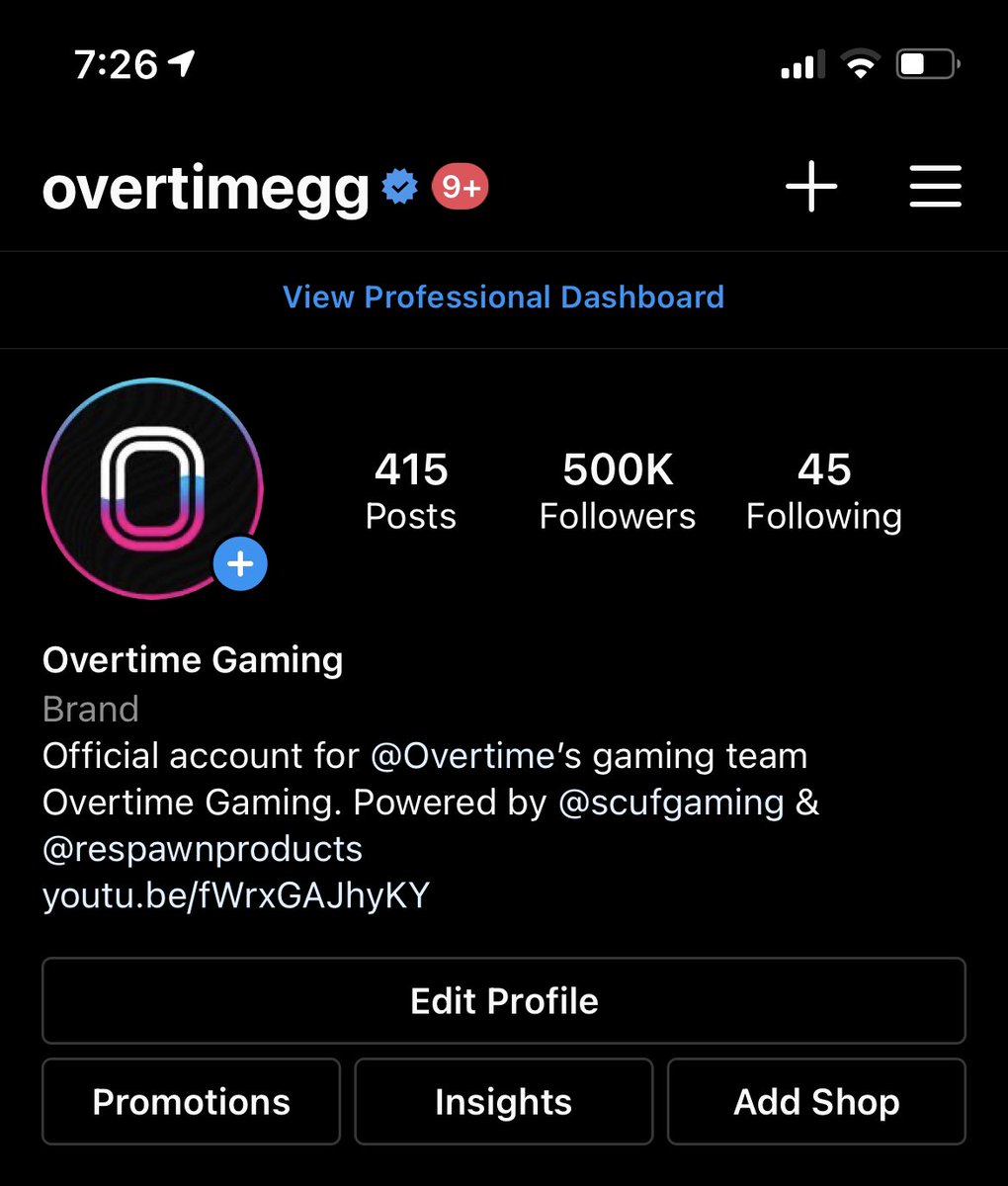Tap Edit Profile

pos(503,1001)
